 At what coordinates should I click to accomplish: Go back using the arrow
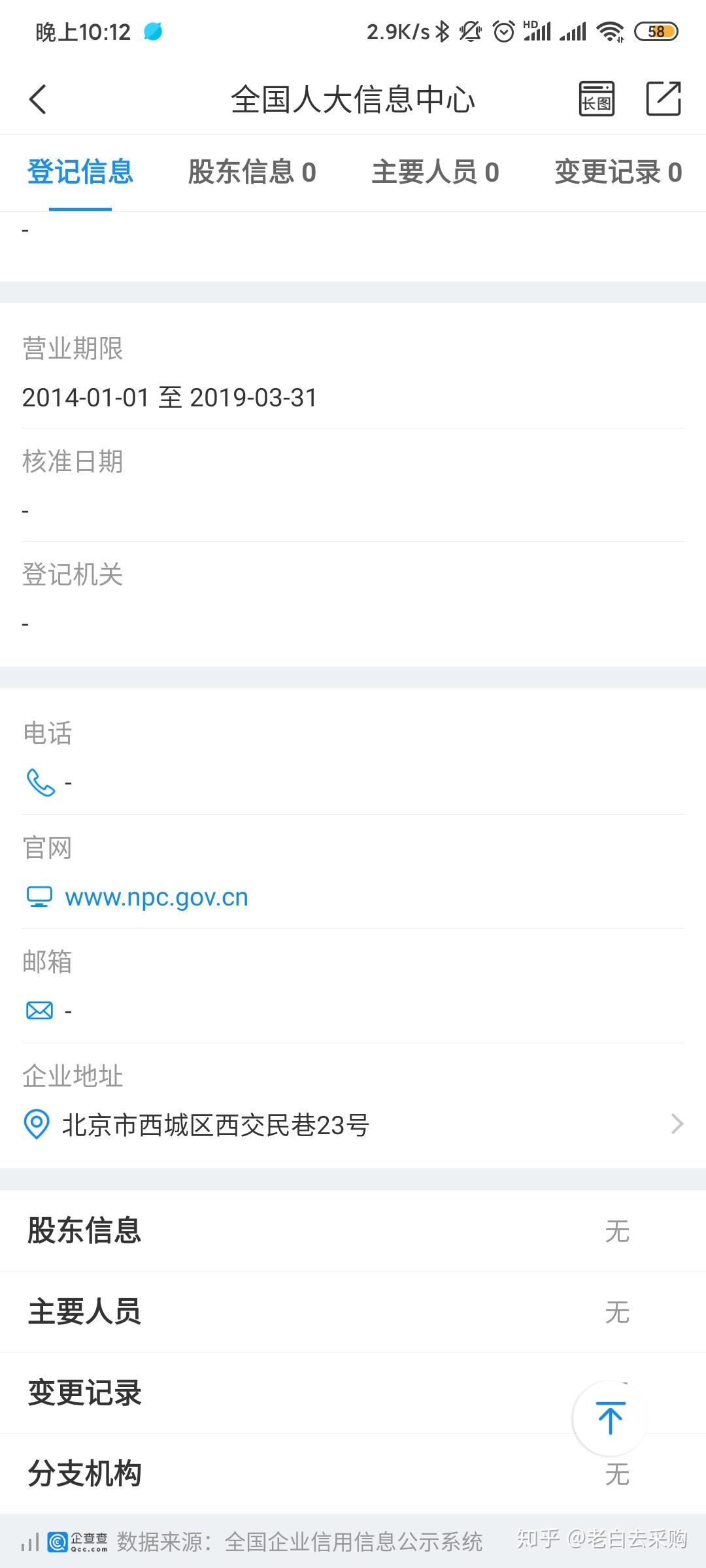pos(38,100)
